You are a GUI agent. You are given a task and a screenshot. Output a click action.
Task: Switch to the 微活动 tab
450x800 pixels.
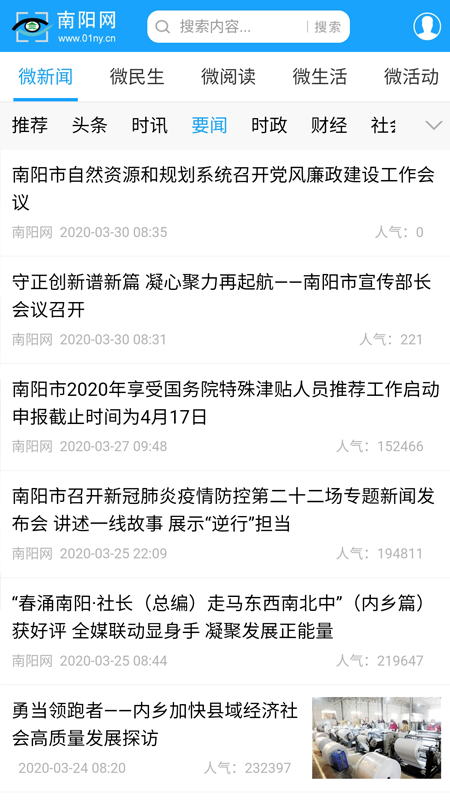[x=411, y=77]
